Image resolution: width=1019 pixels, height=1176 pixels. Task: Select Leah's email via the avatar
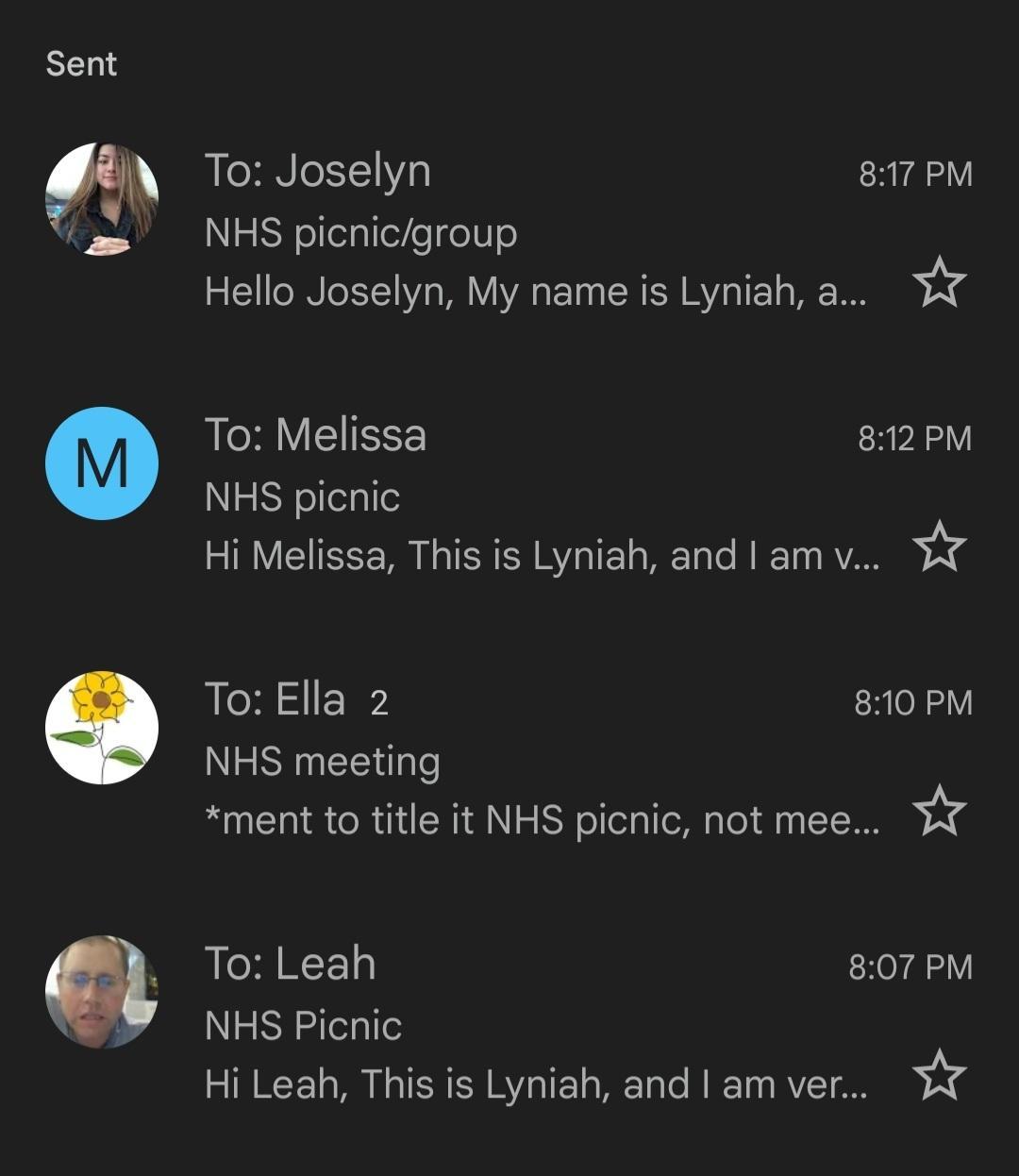click(x=102, y=992)
